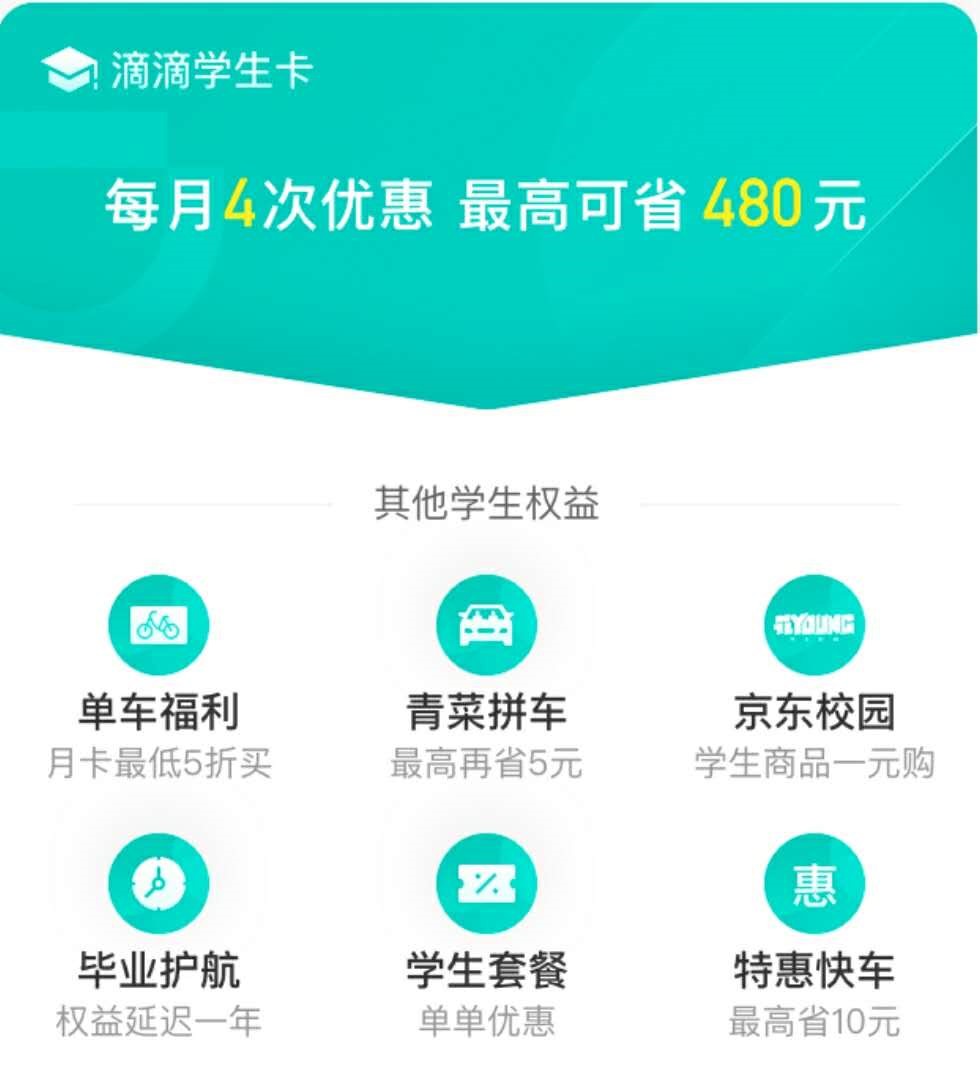Viewport: 980px width, 1089px height.
Task: View 毕业护航 graduation benefit
Action: [x=158, y=884]
